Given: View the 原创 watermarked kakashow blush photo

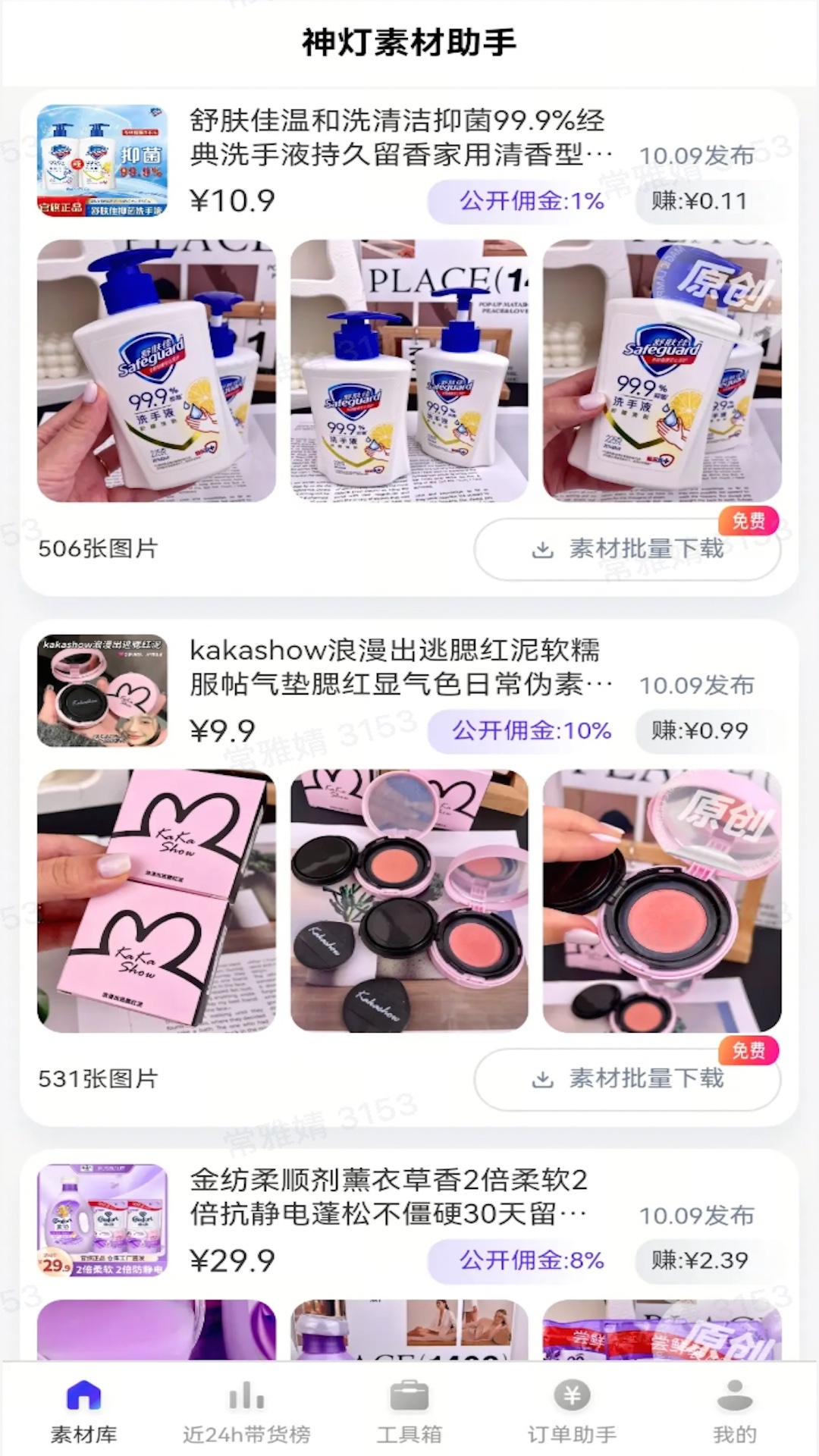Looking at the screenshot, I should (x=662, y=901).
